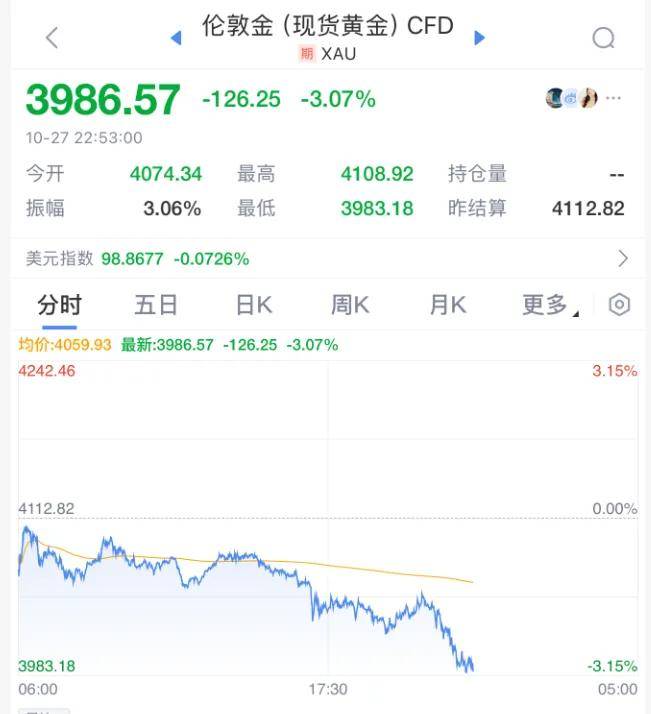
Task: Go back to the previous page
Action: [52, 38]
